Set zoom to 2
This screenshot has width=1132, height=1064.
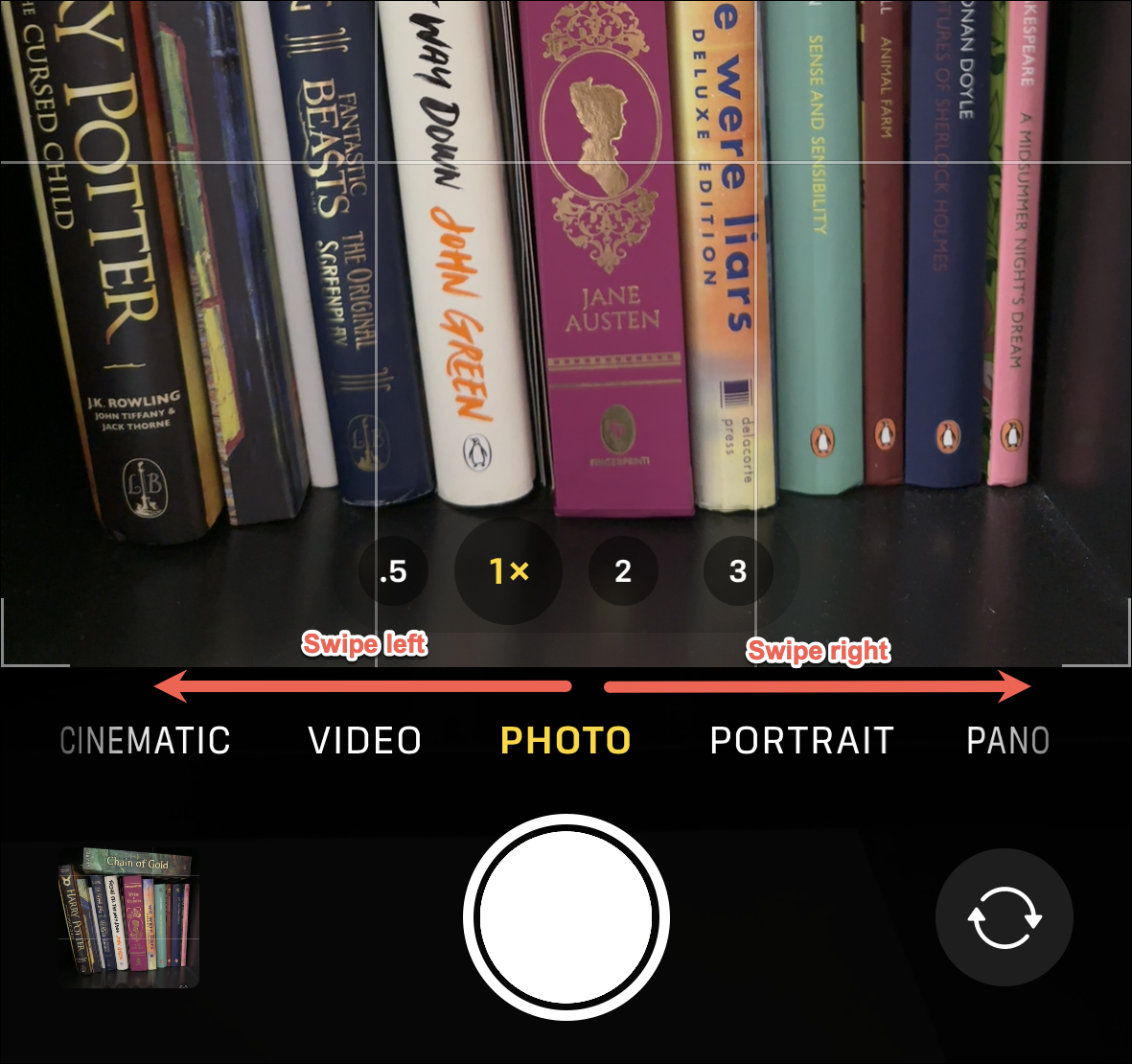(x=623, y=571)
